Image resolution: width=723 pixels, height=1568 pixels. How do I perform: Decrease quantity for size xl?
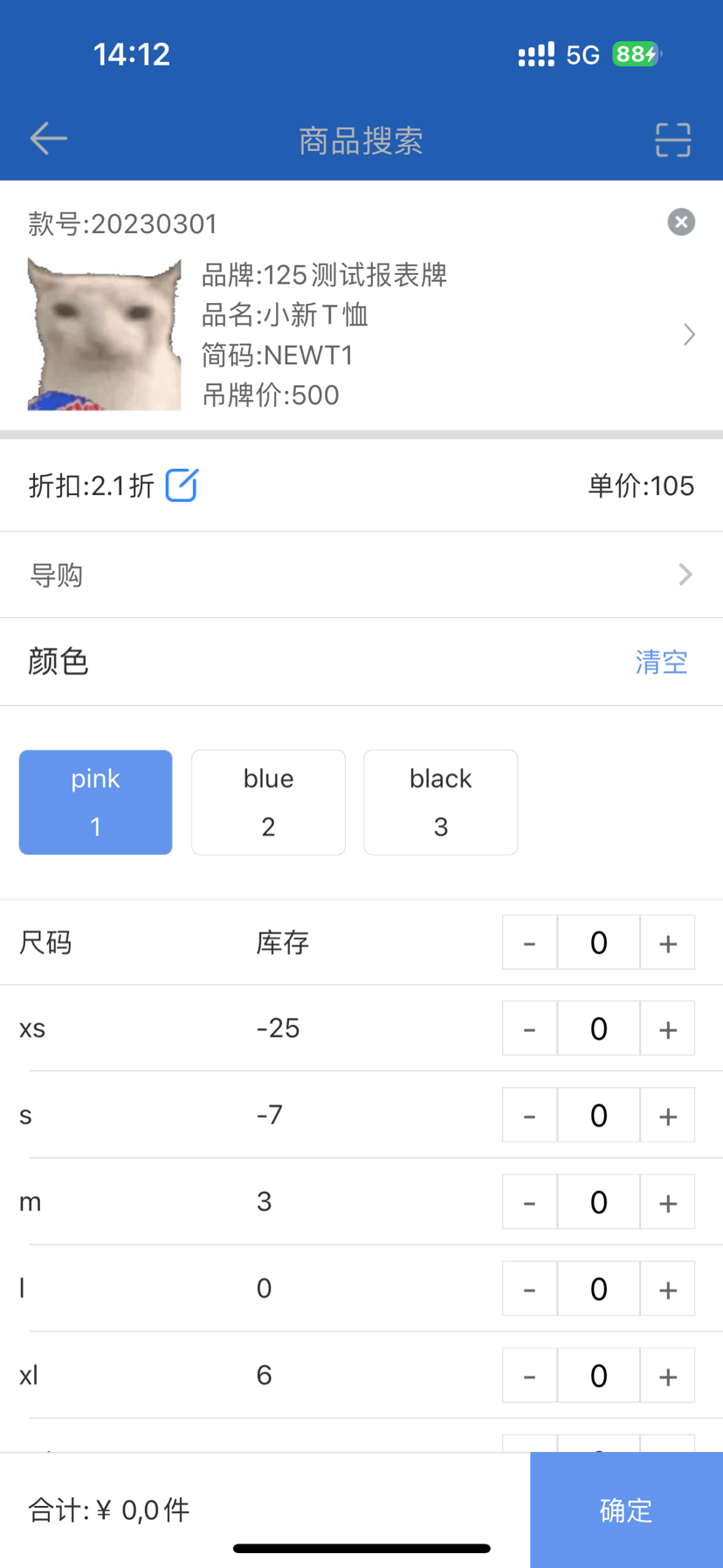pyautogui.click(x=529, y=1376)
